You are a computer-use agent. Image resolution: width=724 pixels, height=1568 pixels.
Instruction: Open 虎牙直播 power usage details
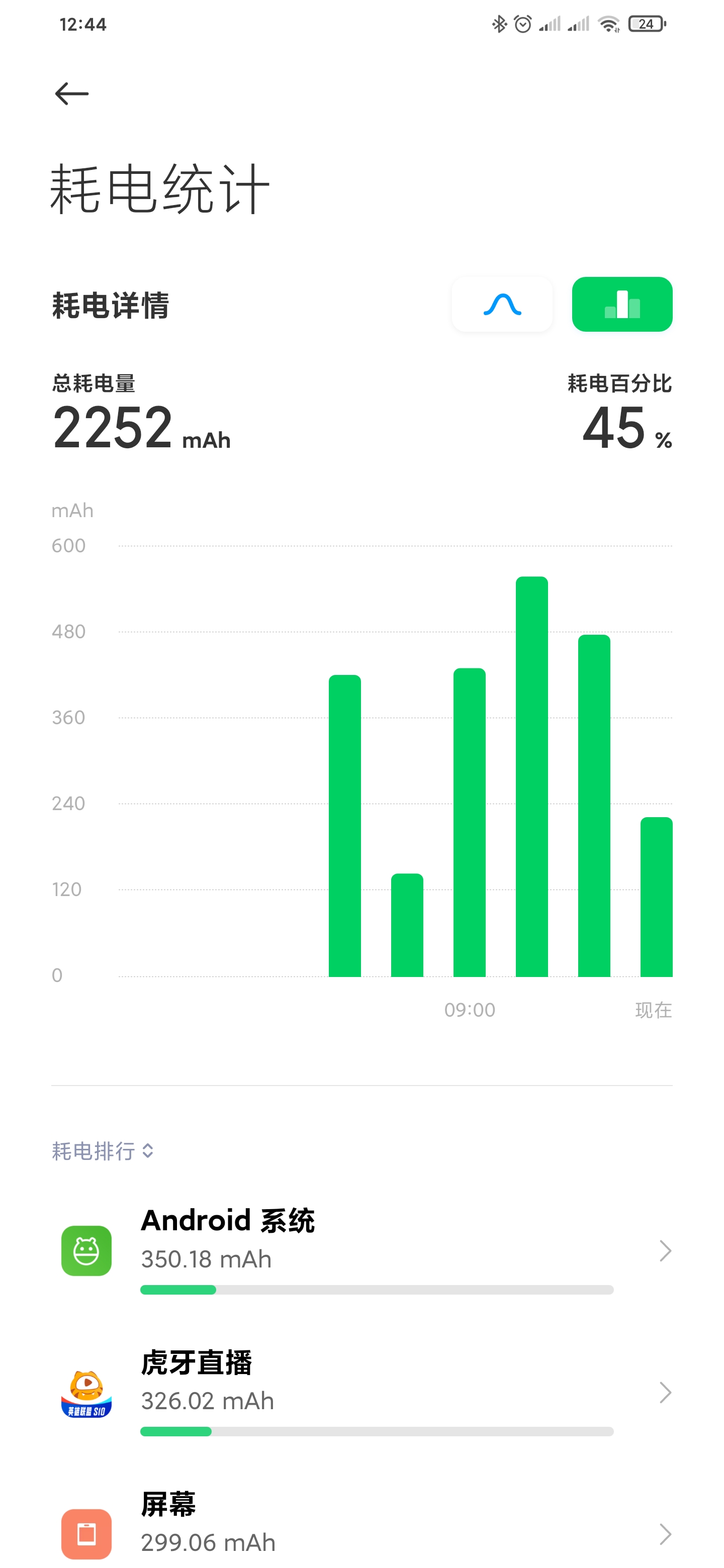[x=361, y=1393]
